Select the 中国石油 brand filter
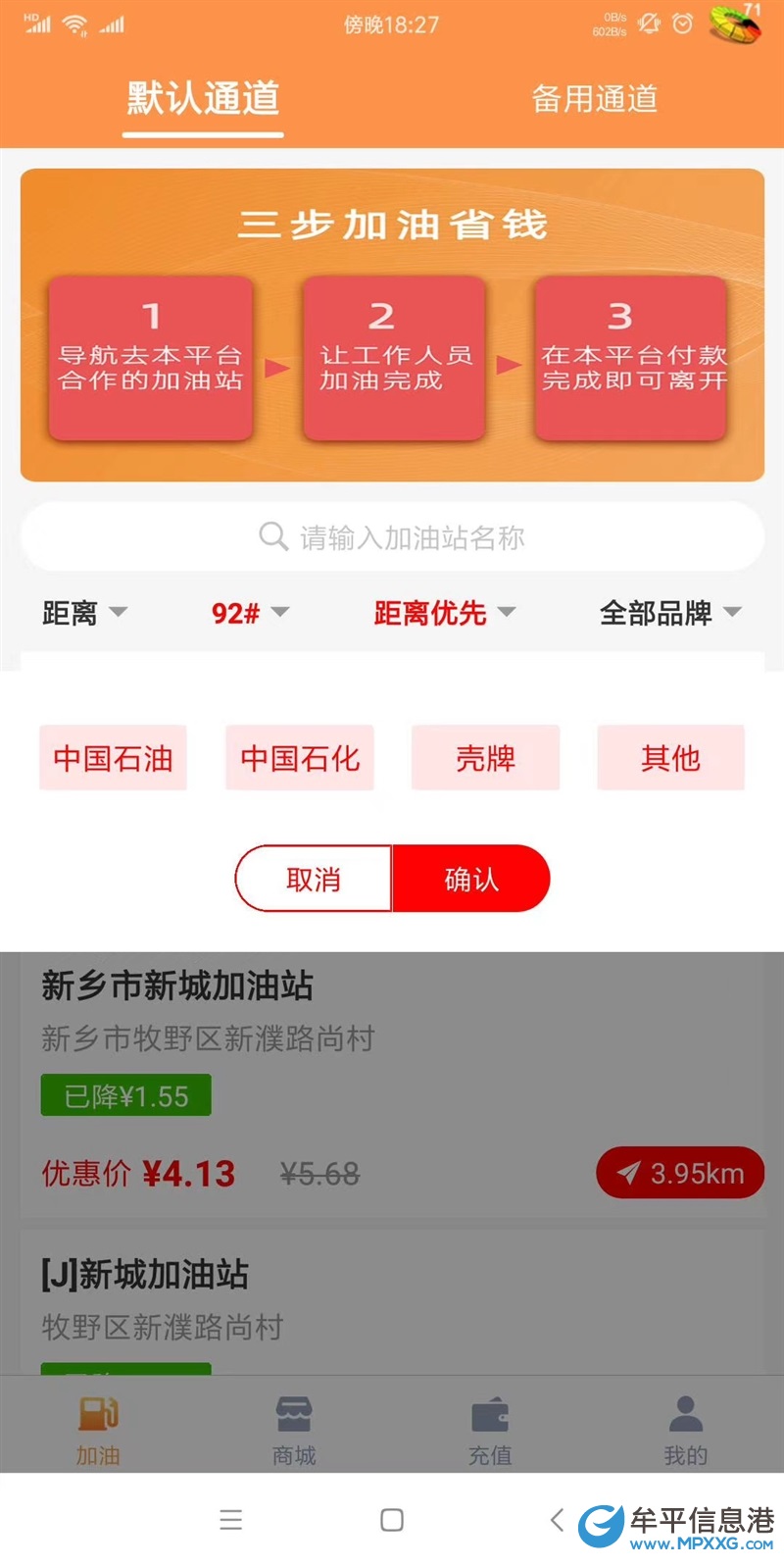 (x=112, y=758)
